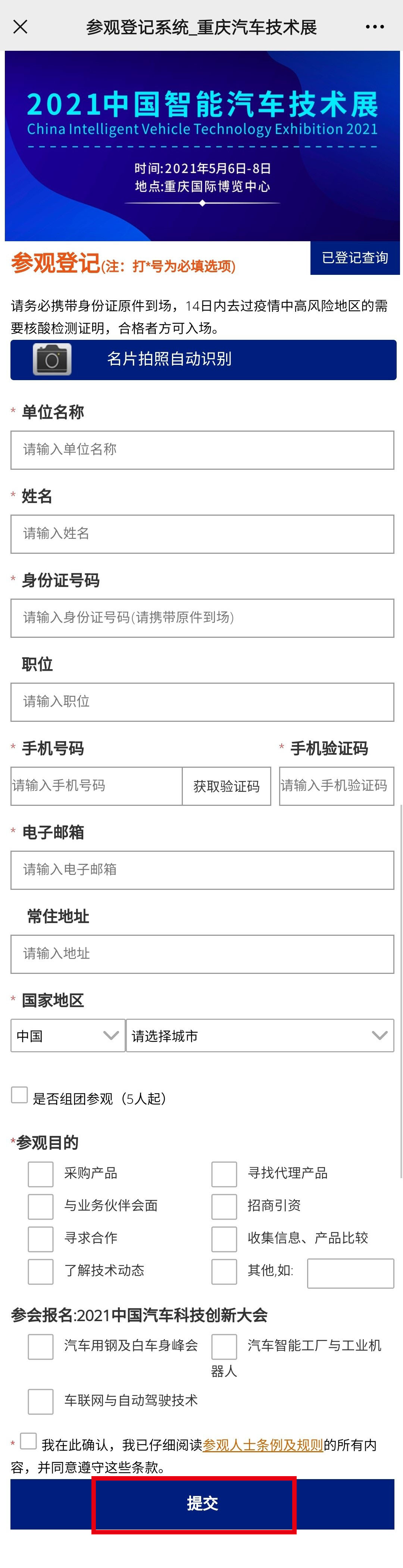Viewport: 403px width, 1568px height.
Task: Tap 获取验证码 to get code
Action: coord(226,786)
